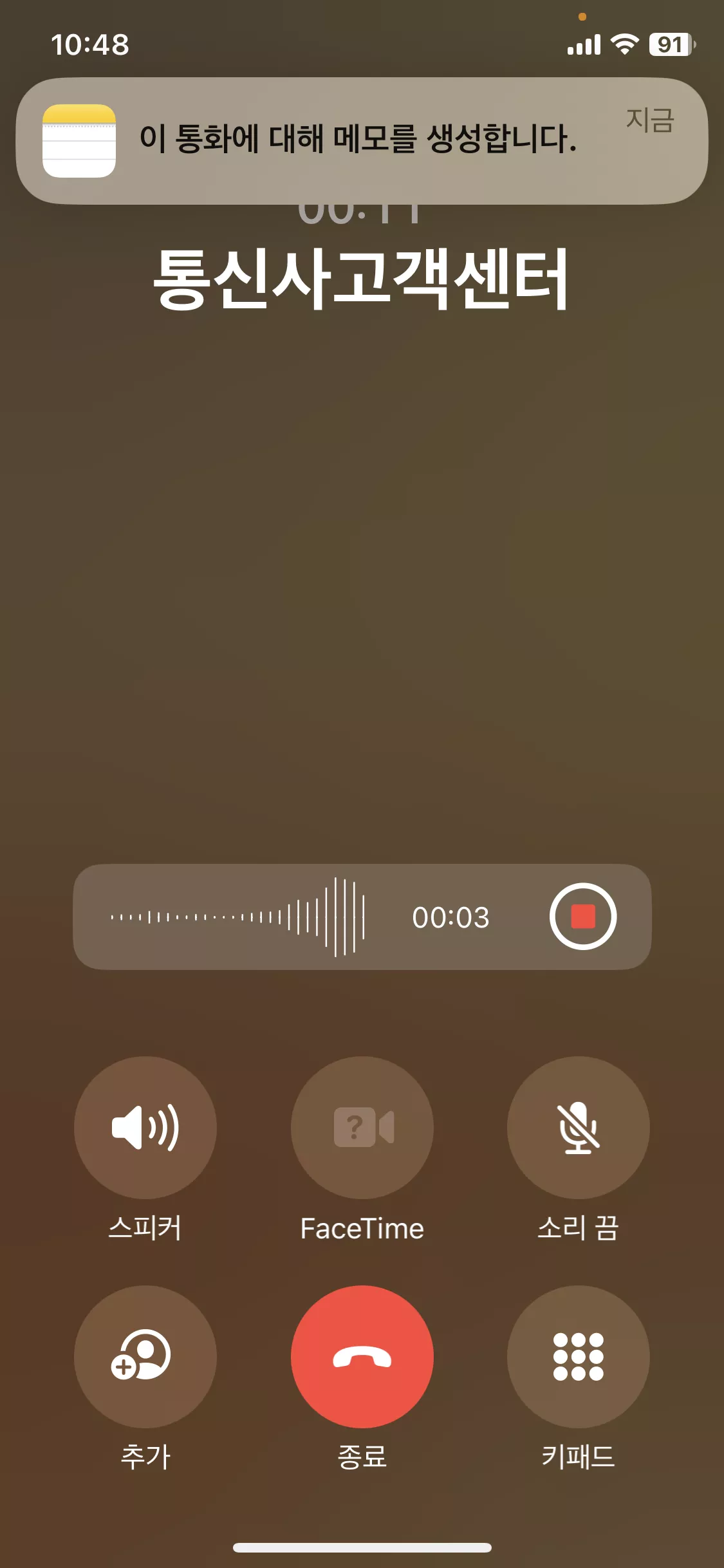Screen dimensions: 724x1568
Task: Open the 키패드 keypad
Action: point(579,1356)
